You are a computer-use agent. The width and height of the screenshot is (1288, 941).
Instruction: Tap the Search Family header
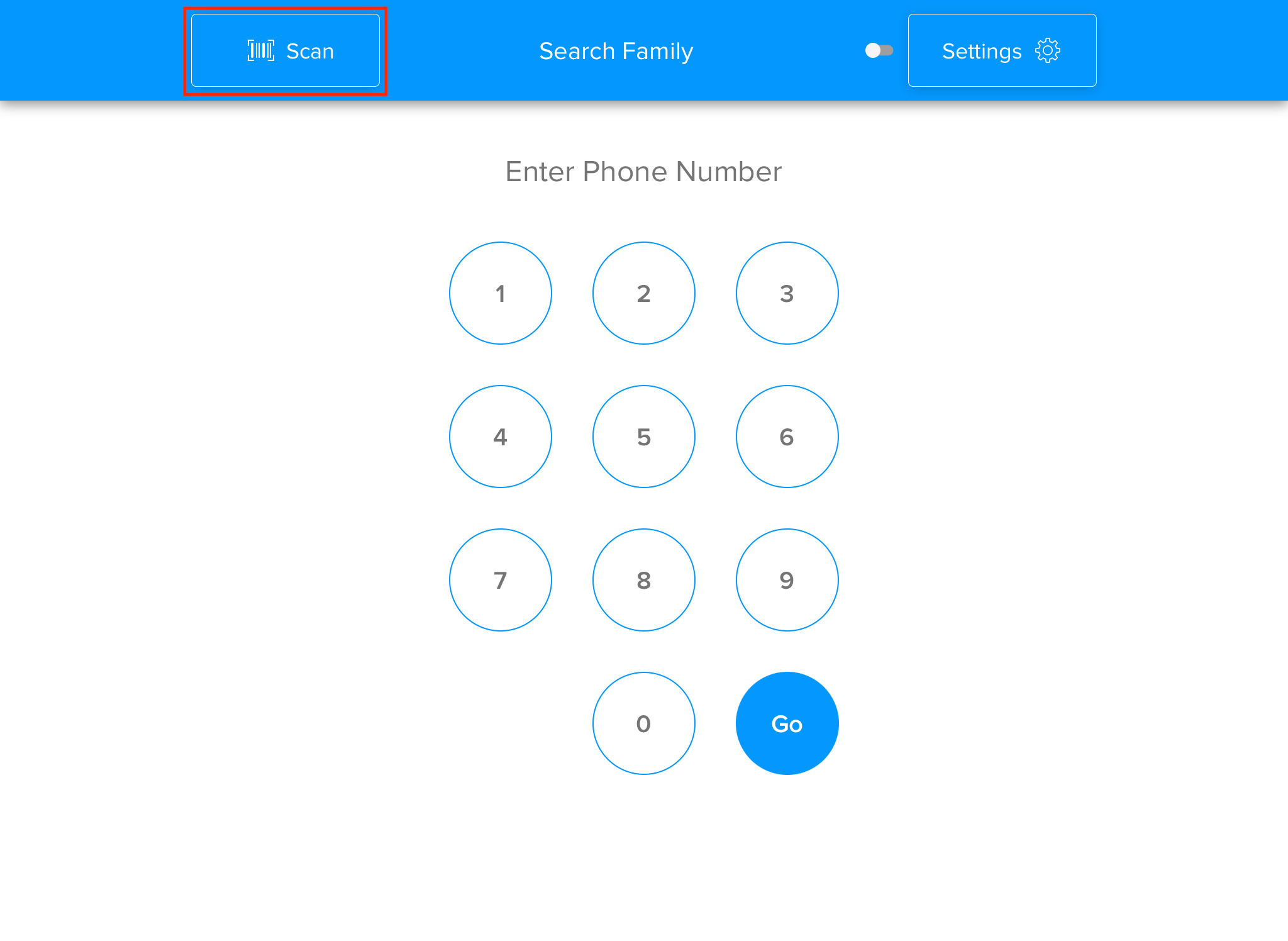point(616,51)
